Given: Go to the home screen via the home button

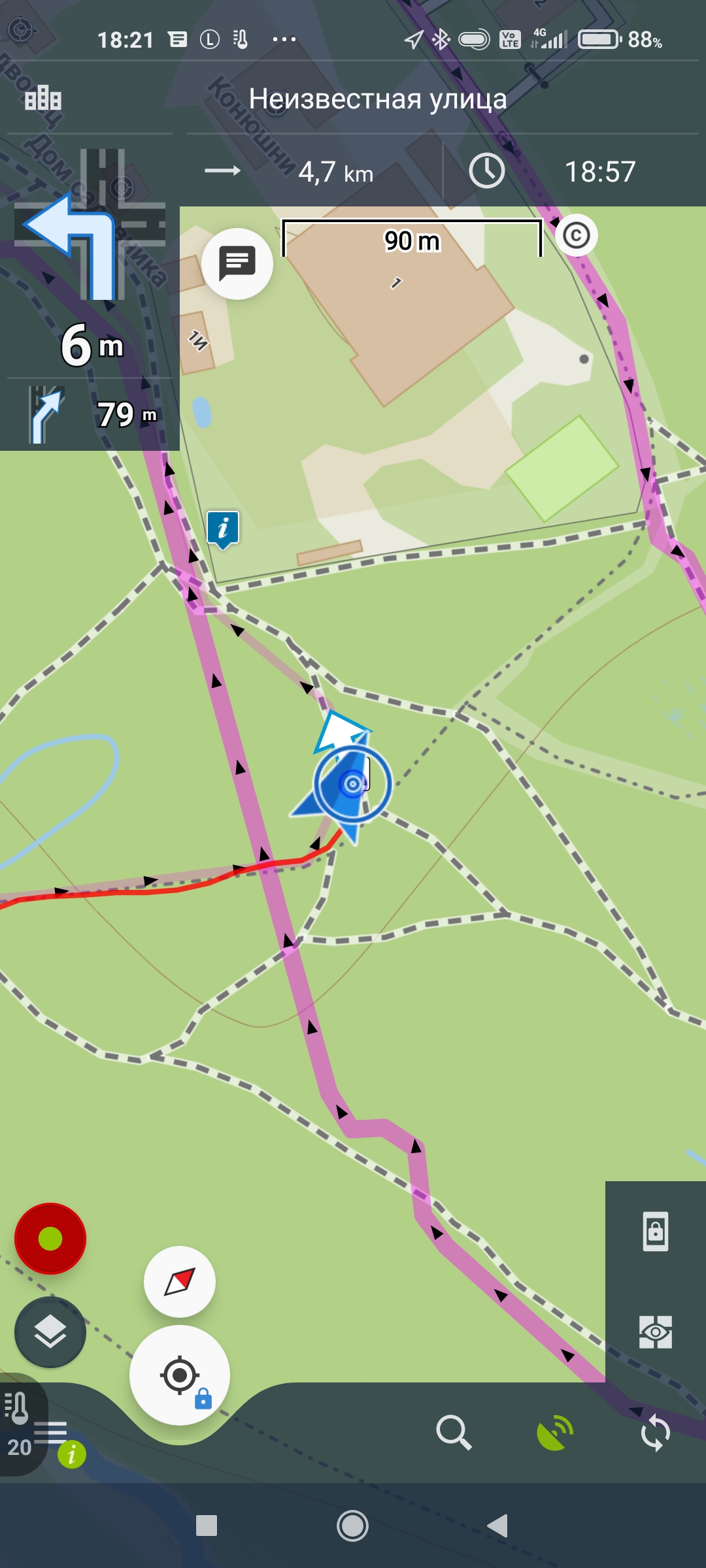Looking at the screenshot, I should click(x=352, y=1526).
